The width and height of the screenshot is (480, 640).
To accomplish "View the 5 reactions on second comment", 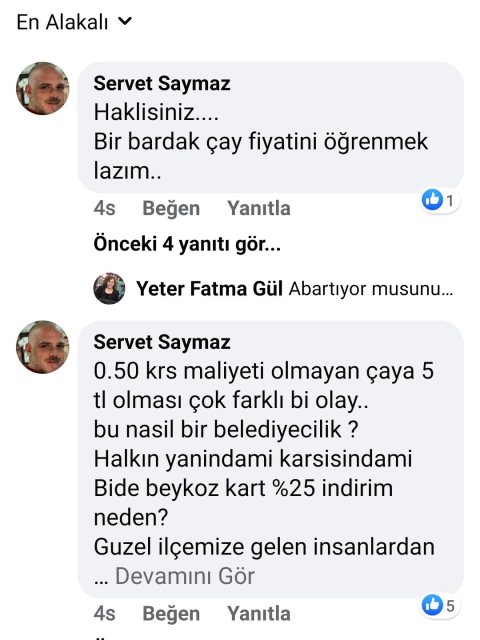I will (x=440, y=605).
